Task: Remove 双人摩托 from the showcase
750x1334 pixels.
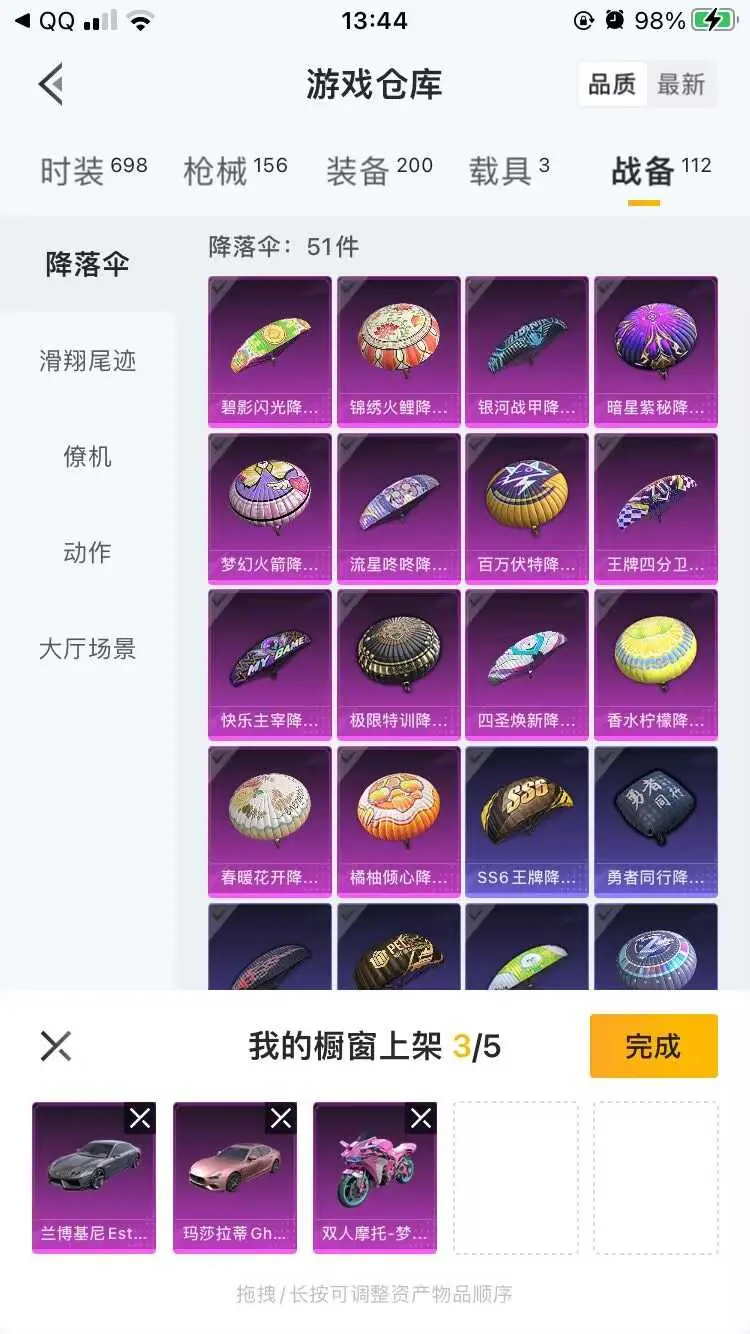Action: [421, 1118]
